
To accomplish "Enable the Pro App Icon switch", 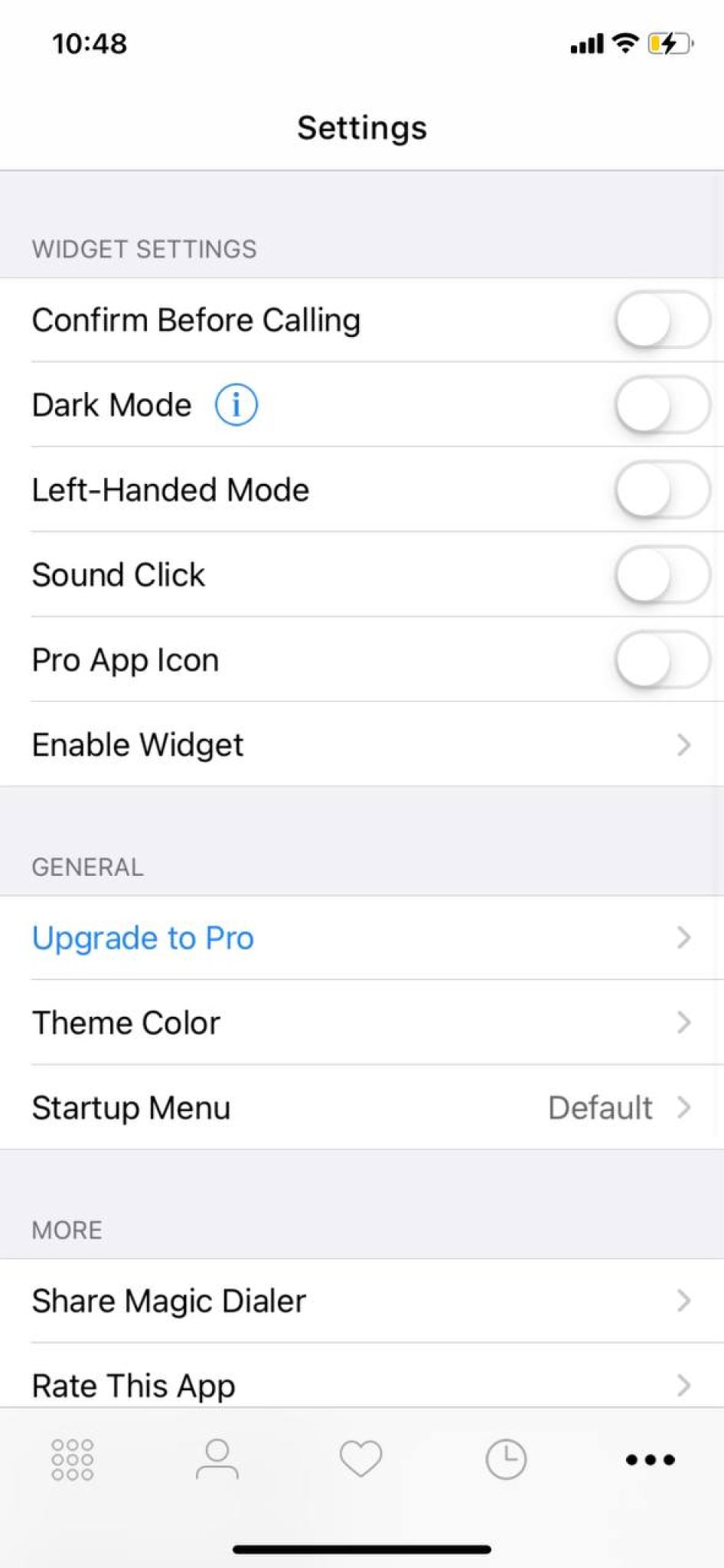I will 661,659.
